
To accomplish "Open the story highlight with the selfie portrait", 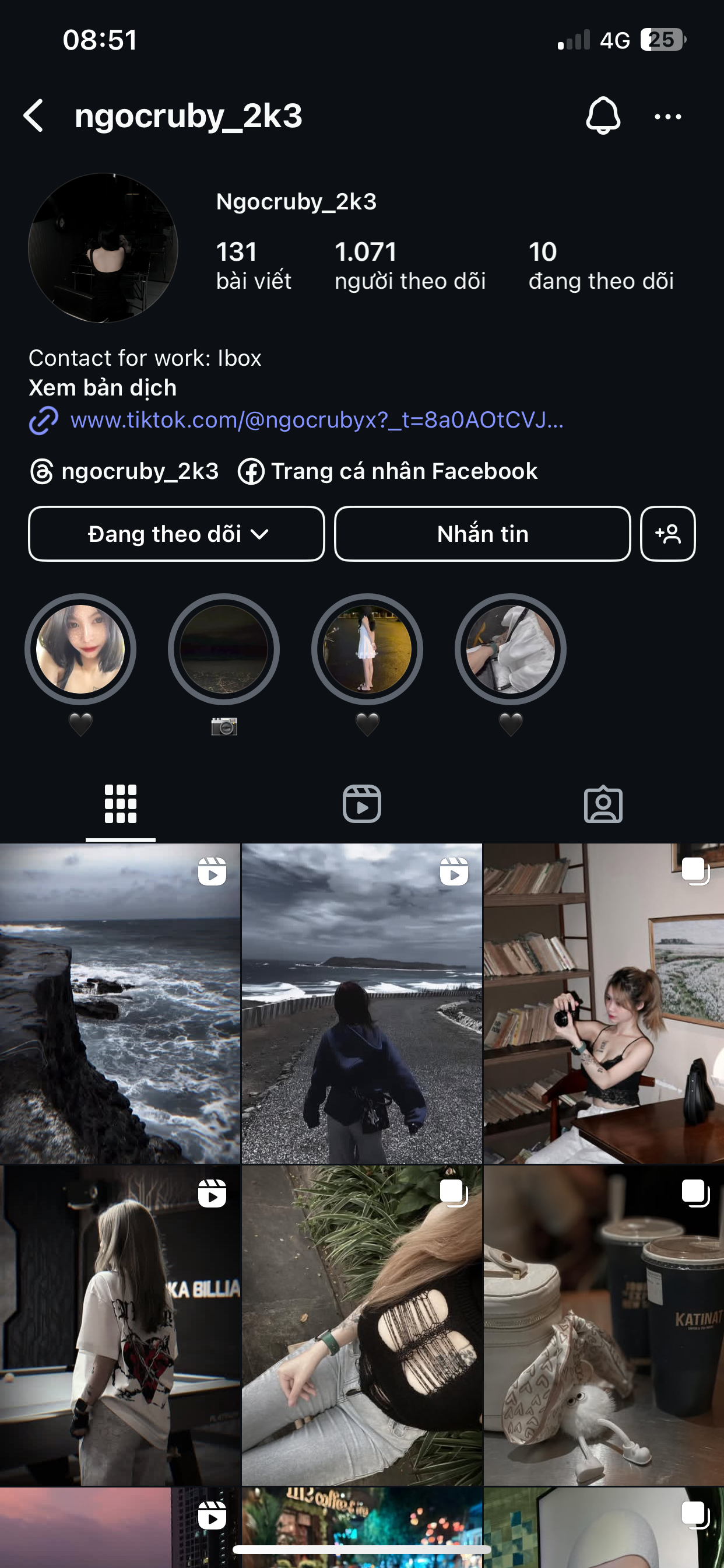I will [80, 649].
